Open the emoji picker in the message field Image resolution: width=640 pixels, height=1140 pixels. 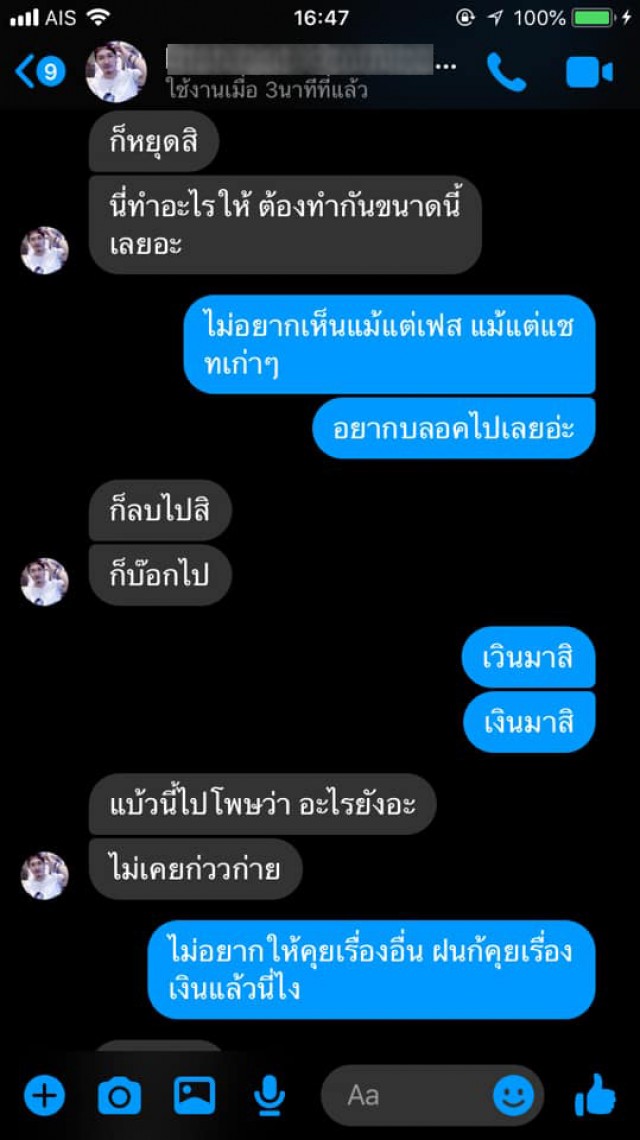(514, 1096)
